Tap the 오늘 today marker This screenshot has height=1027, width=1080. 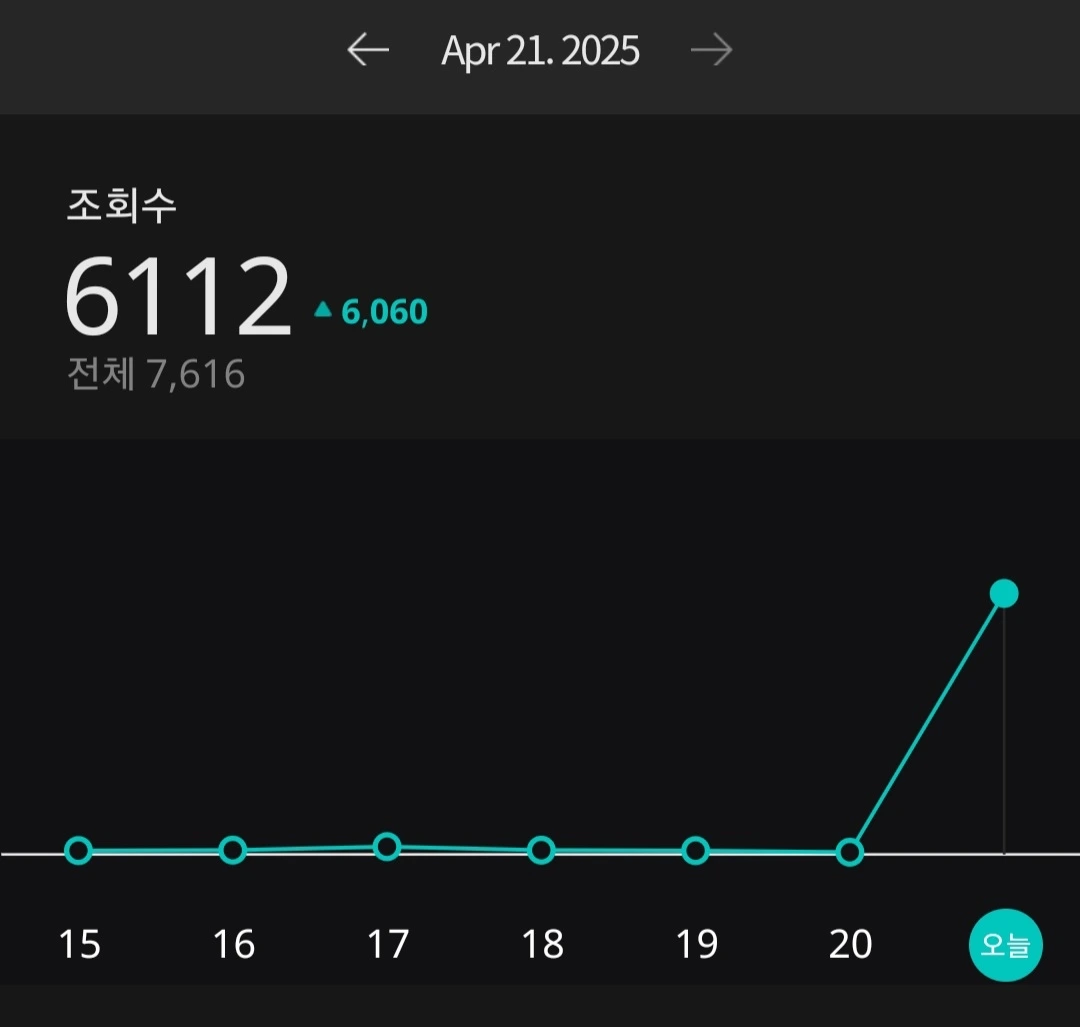(x=1006, y=944)
